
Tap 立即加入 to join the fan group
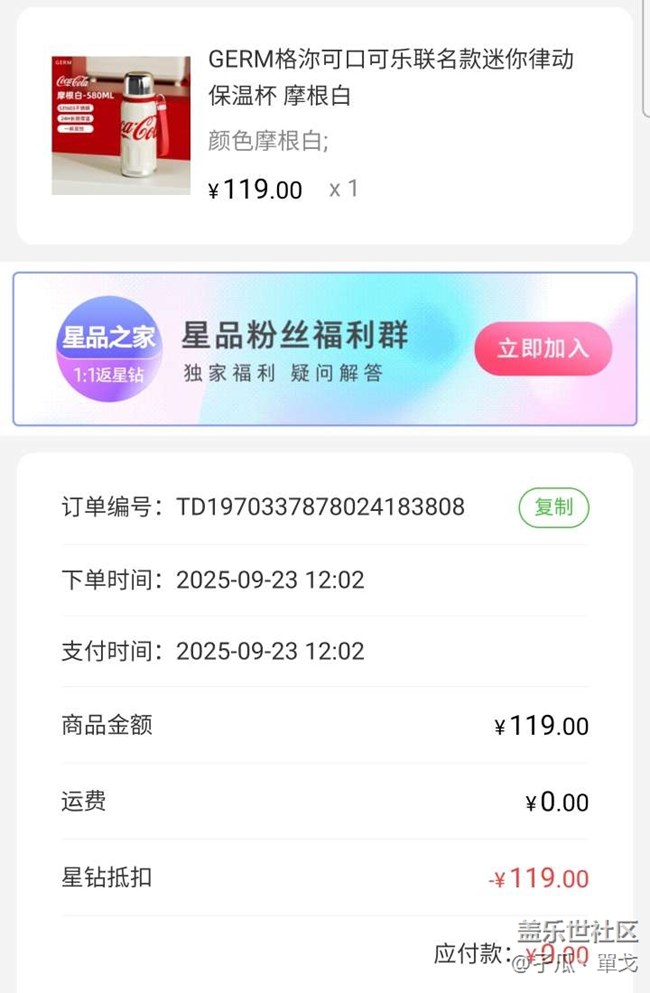tap(543, 349)
